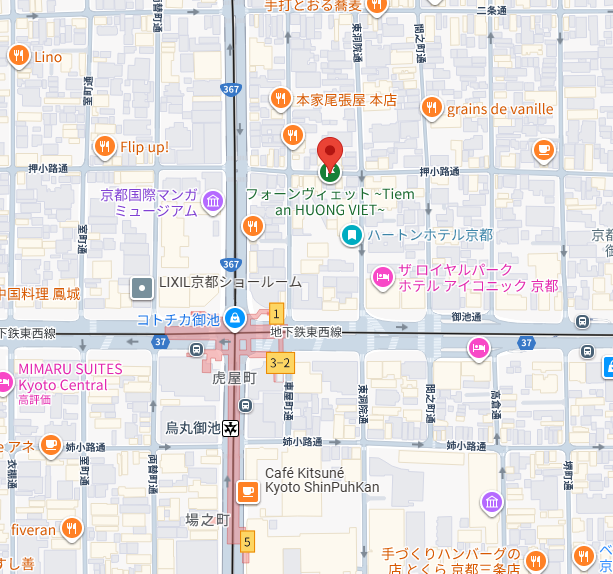Screen dimensions: 613x574
Task: Tap subway exit 5 marker
Action: click(247, 542)
